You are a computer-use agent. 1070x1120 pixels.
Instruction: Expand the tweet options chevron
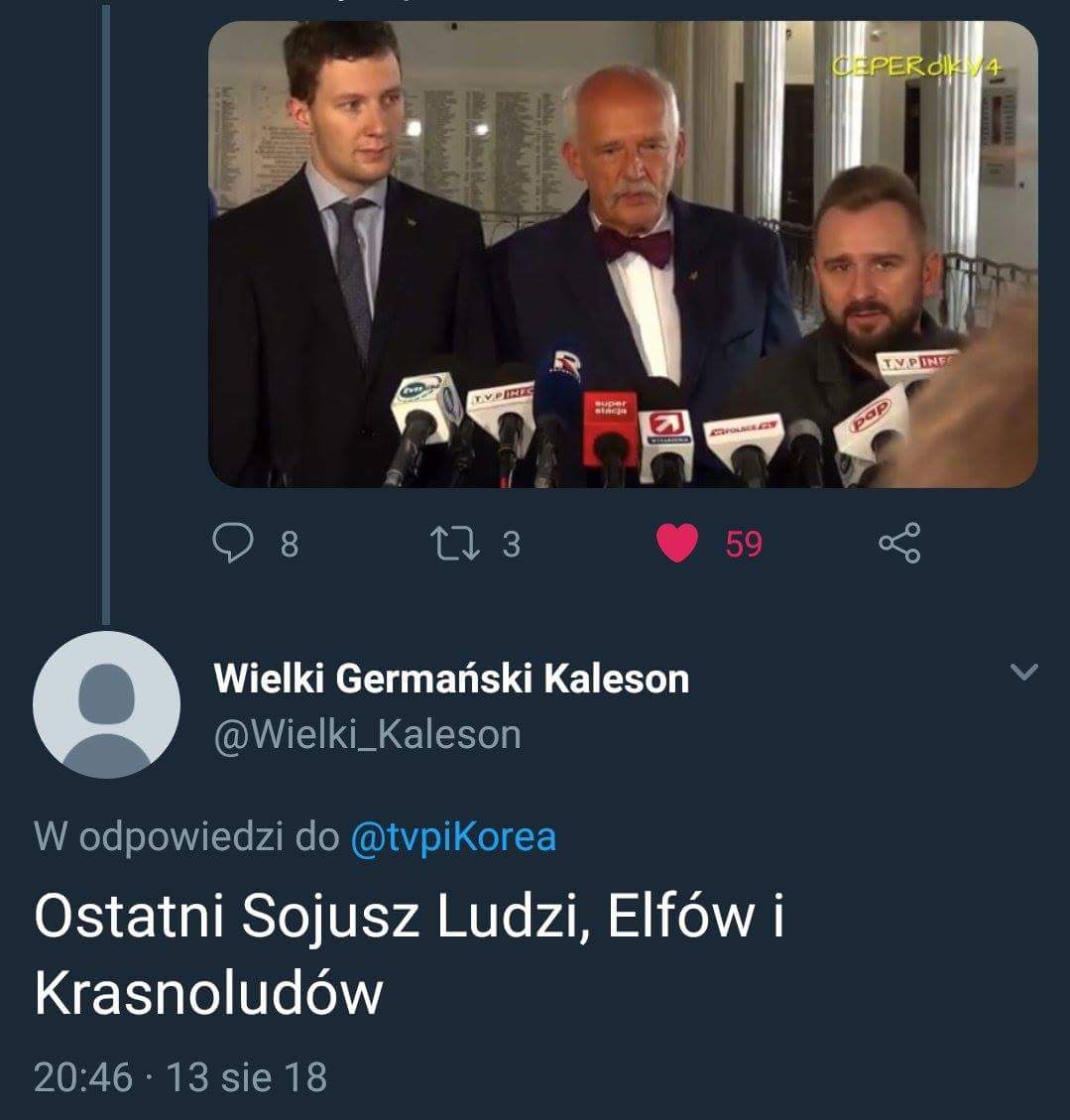[1023, 673]
